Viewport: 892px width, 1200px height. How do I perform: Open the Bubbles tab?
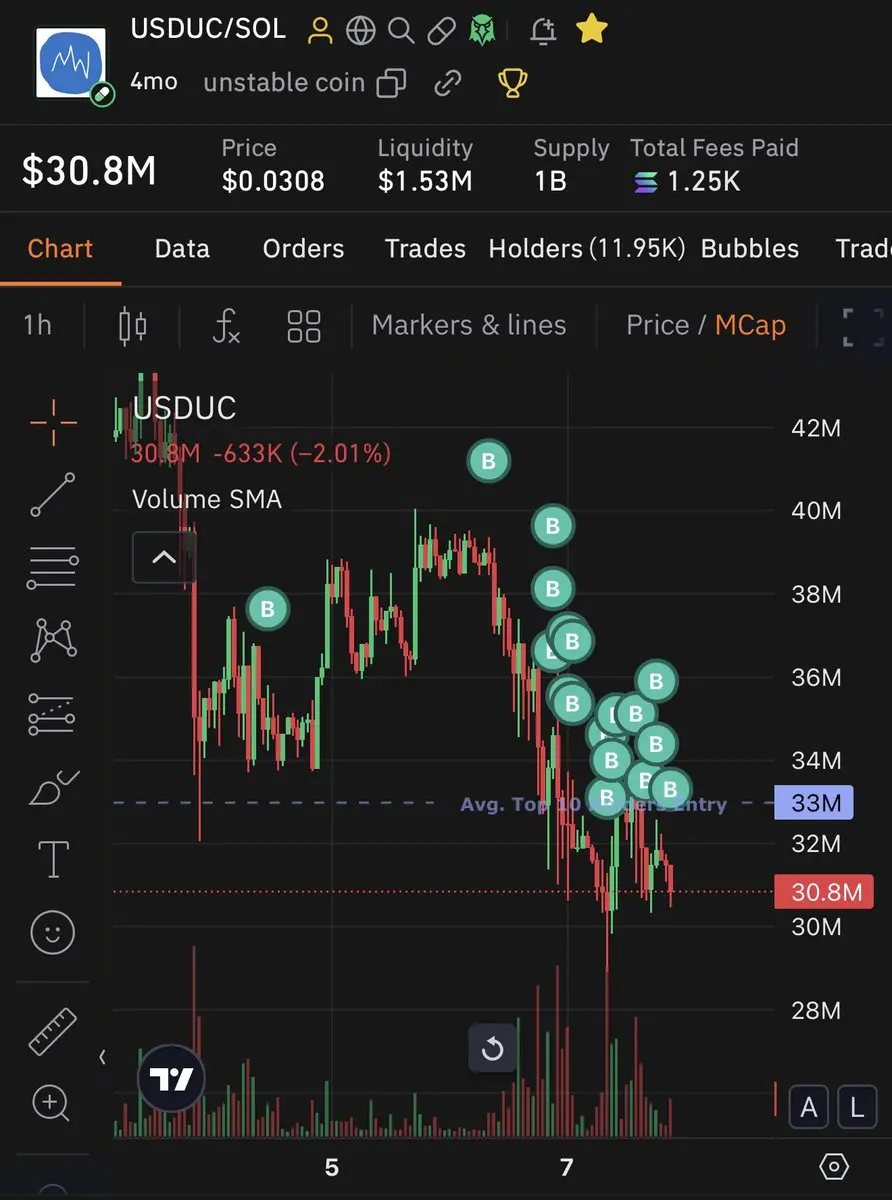click(x=749, y=249)
